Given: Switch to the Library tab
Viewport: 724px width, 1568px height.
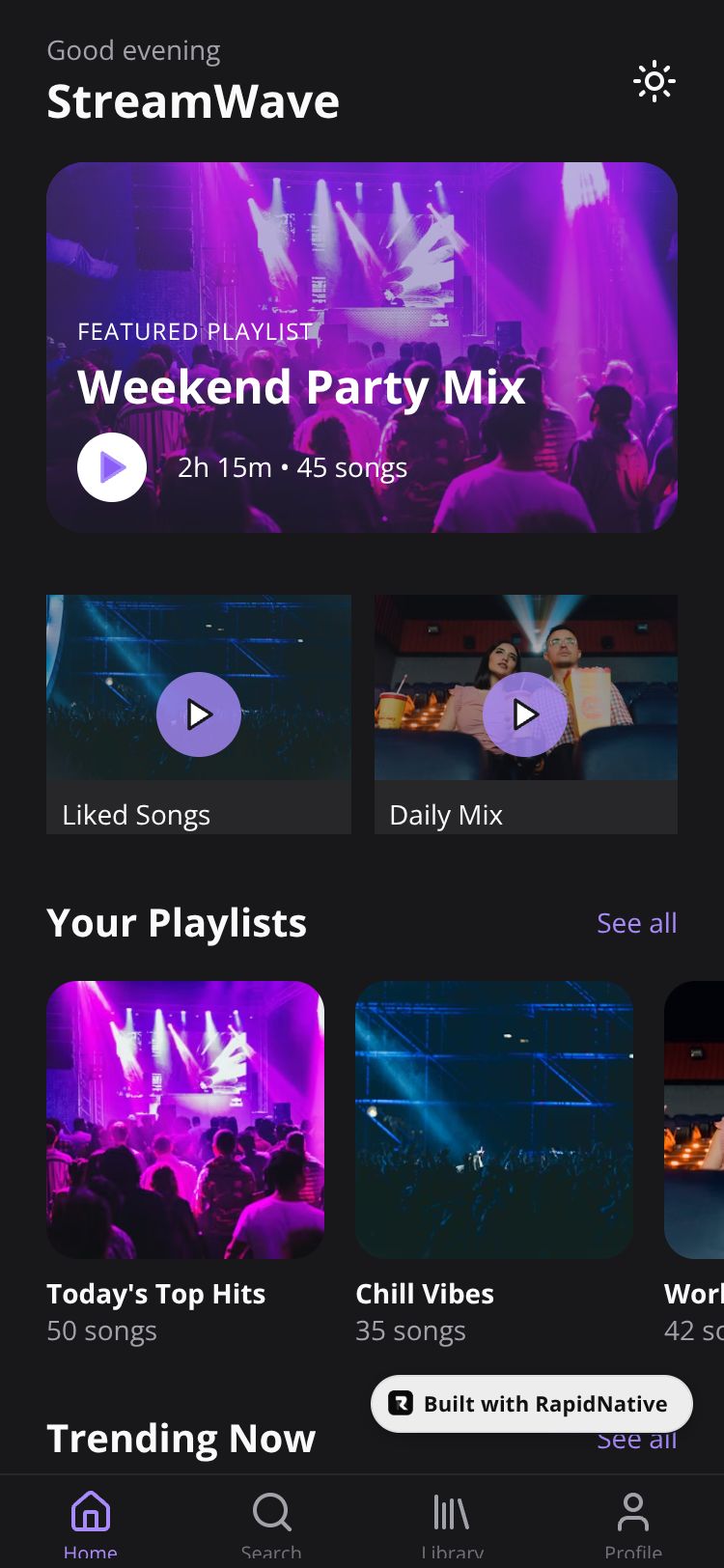Looking at the screenshot, I should [452, 1521].
